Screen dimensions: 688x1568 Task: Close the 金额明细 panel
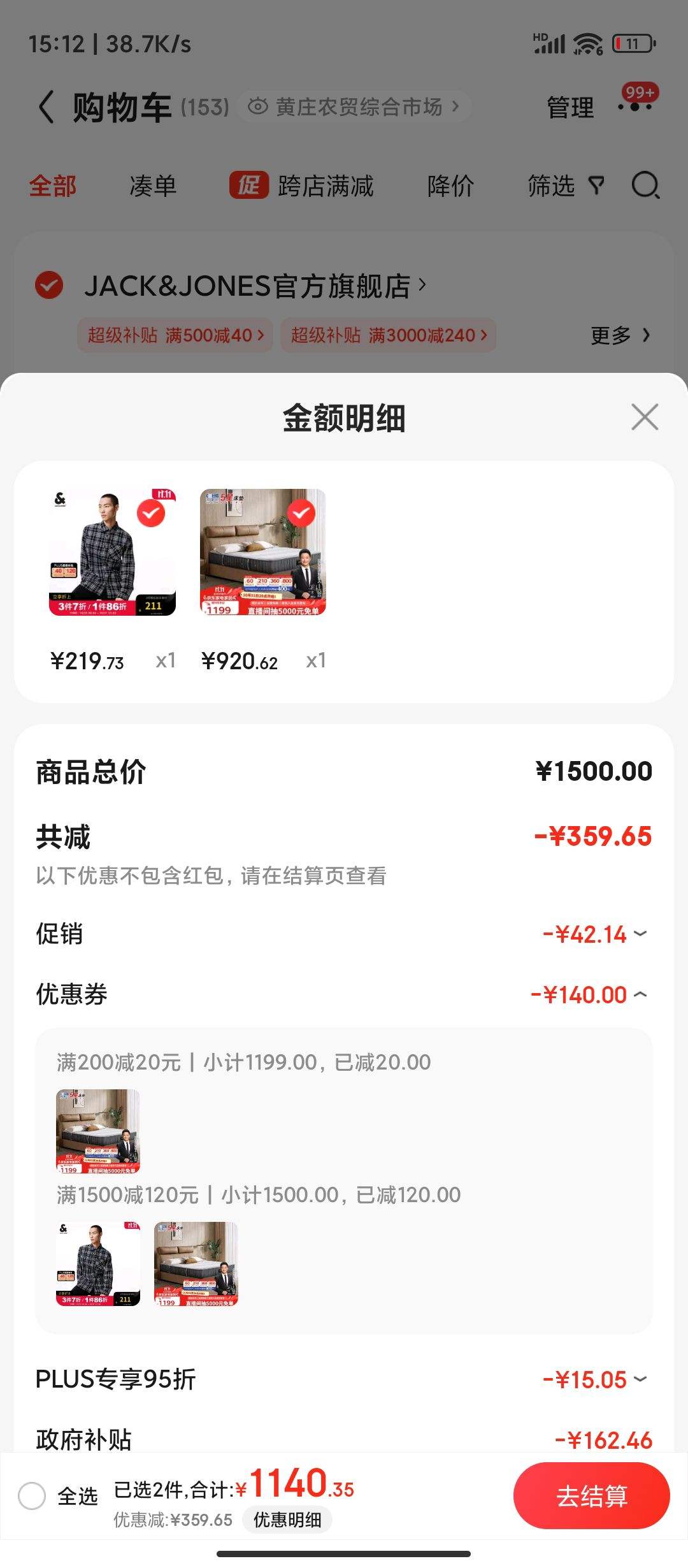tap(645, 417)
